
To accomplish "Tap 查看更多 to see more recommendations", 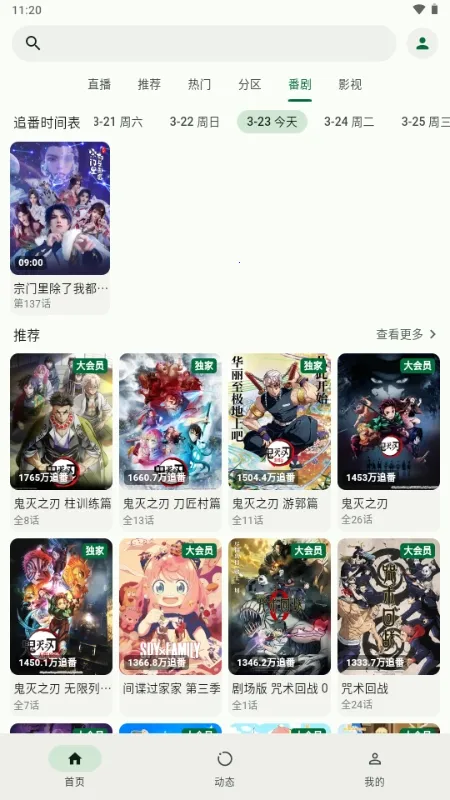I will [406, 335].
